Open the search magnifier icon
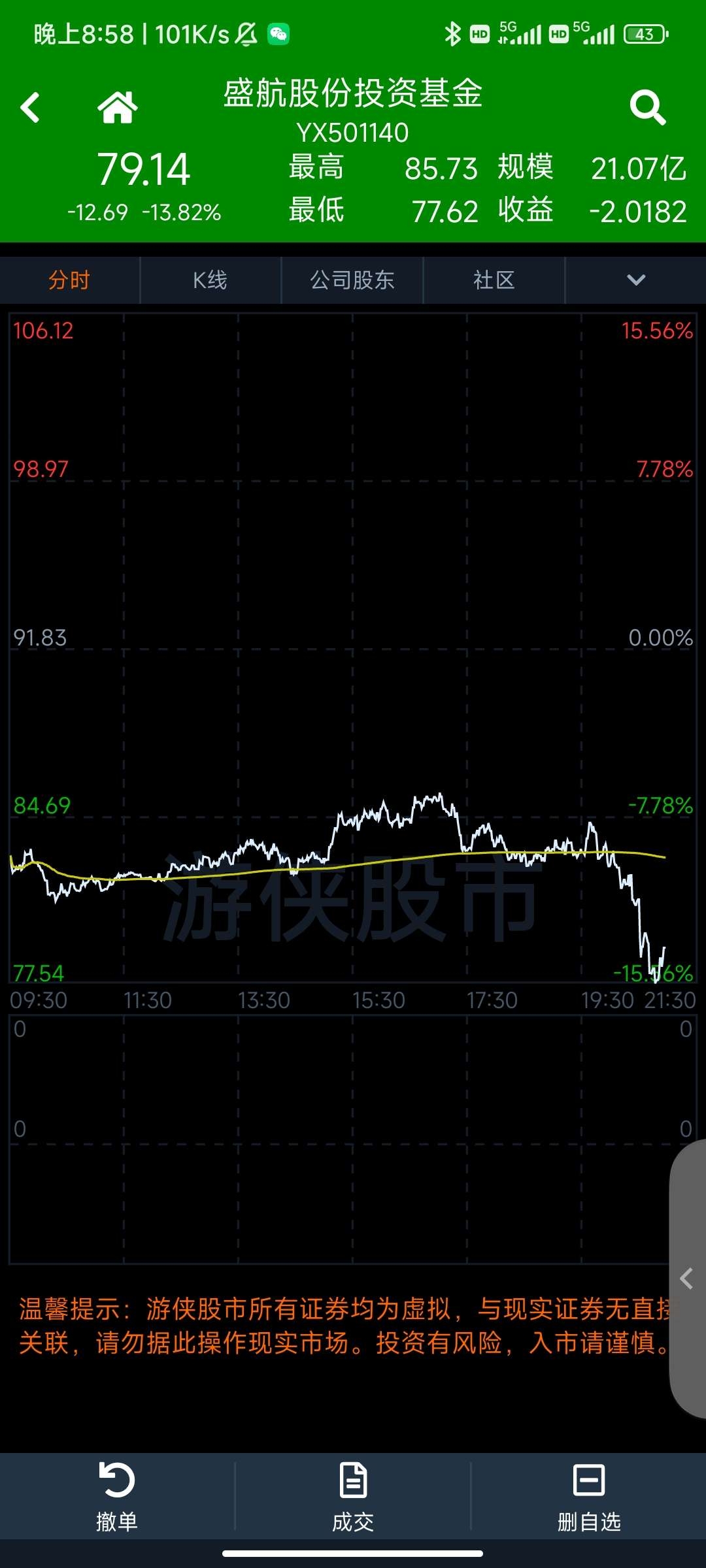The height and width of the screenshot is (1568, 706). click(x=647, y=107)
